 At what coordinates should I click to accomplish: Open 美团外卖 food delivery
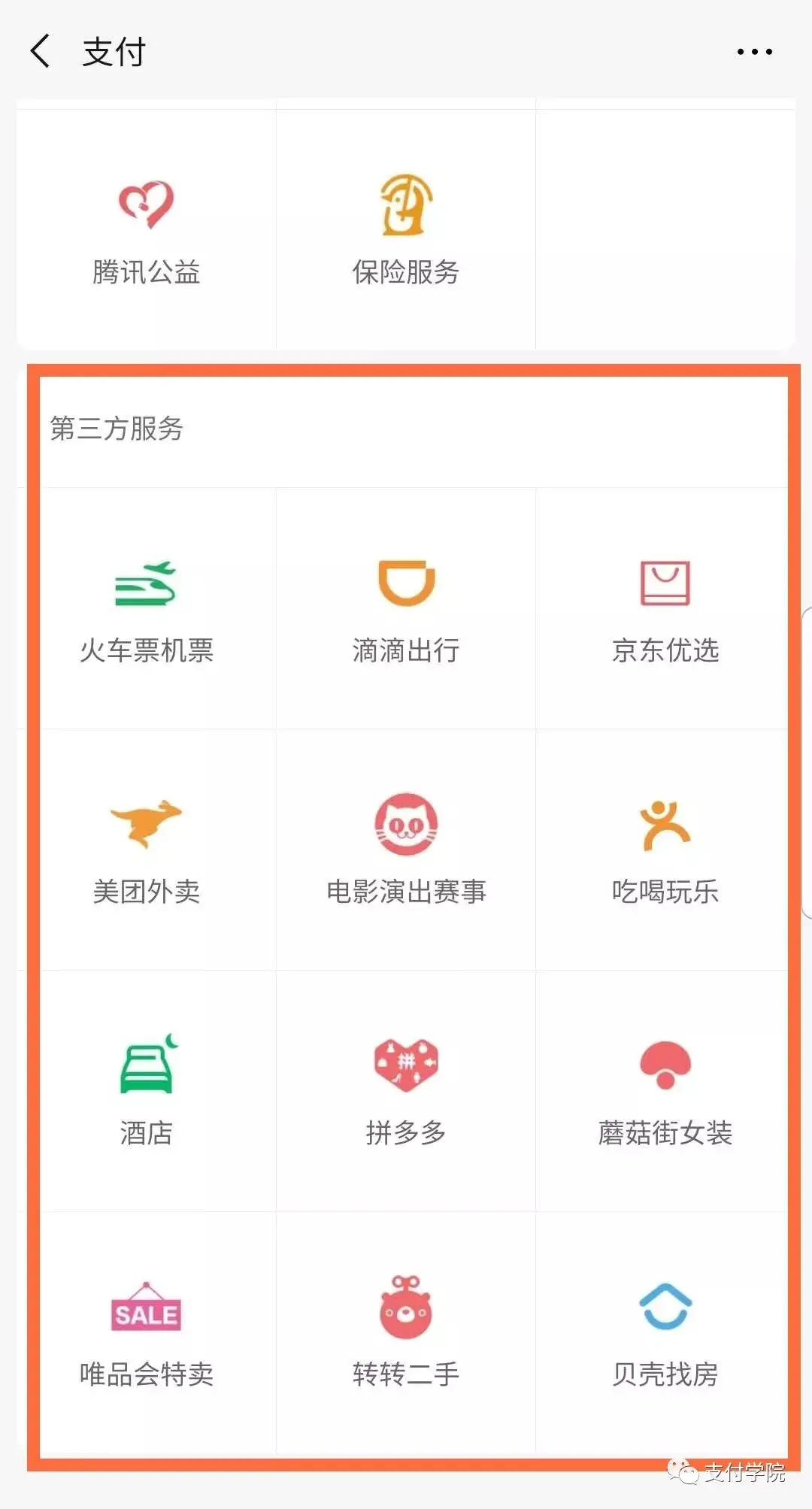[x=147, y=850]
